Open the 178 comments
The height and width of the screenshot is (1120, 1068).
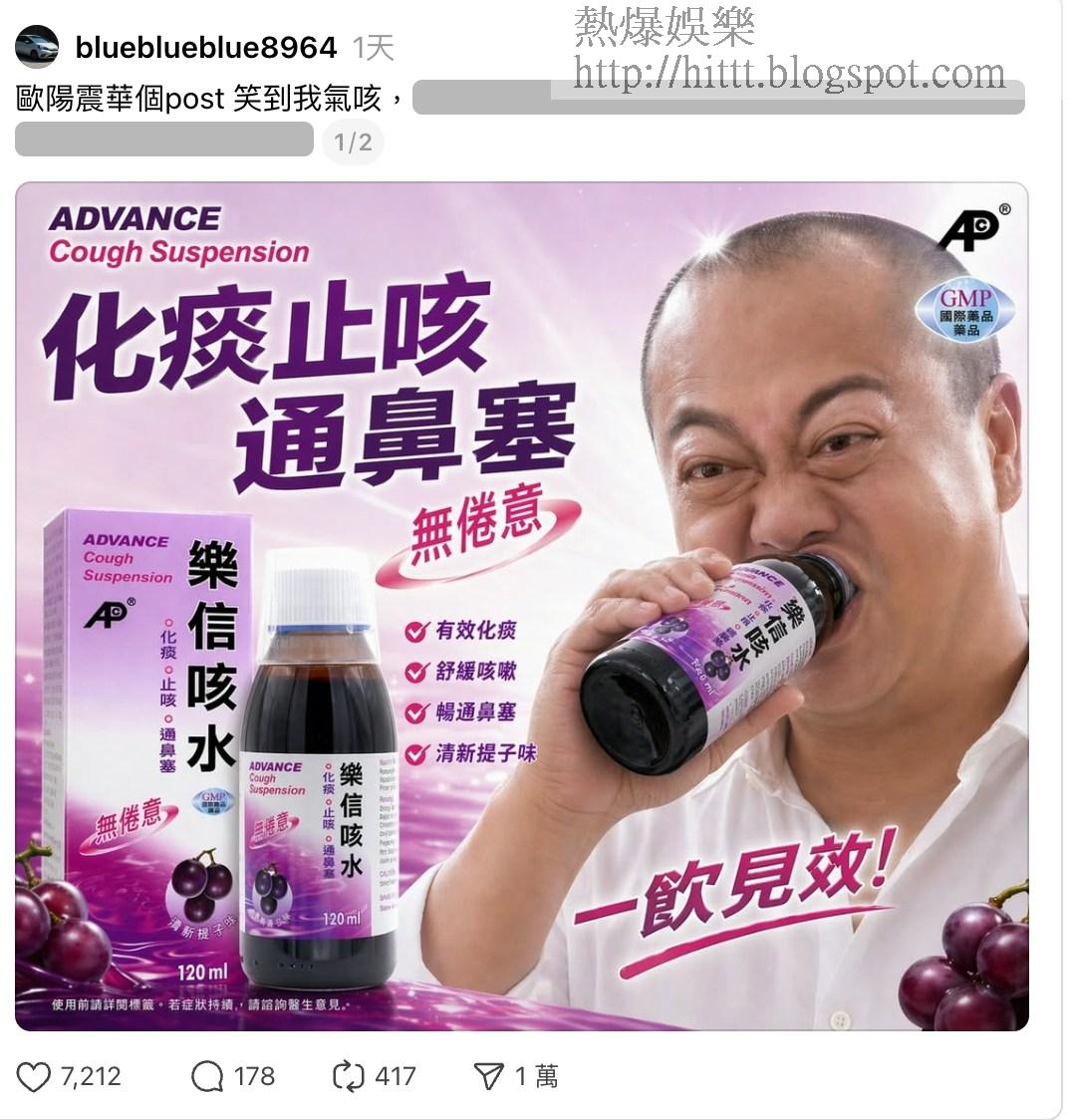(207, 1076)
